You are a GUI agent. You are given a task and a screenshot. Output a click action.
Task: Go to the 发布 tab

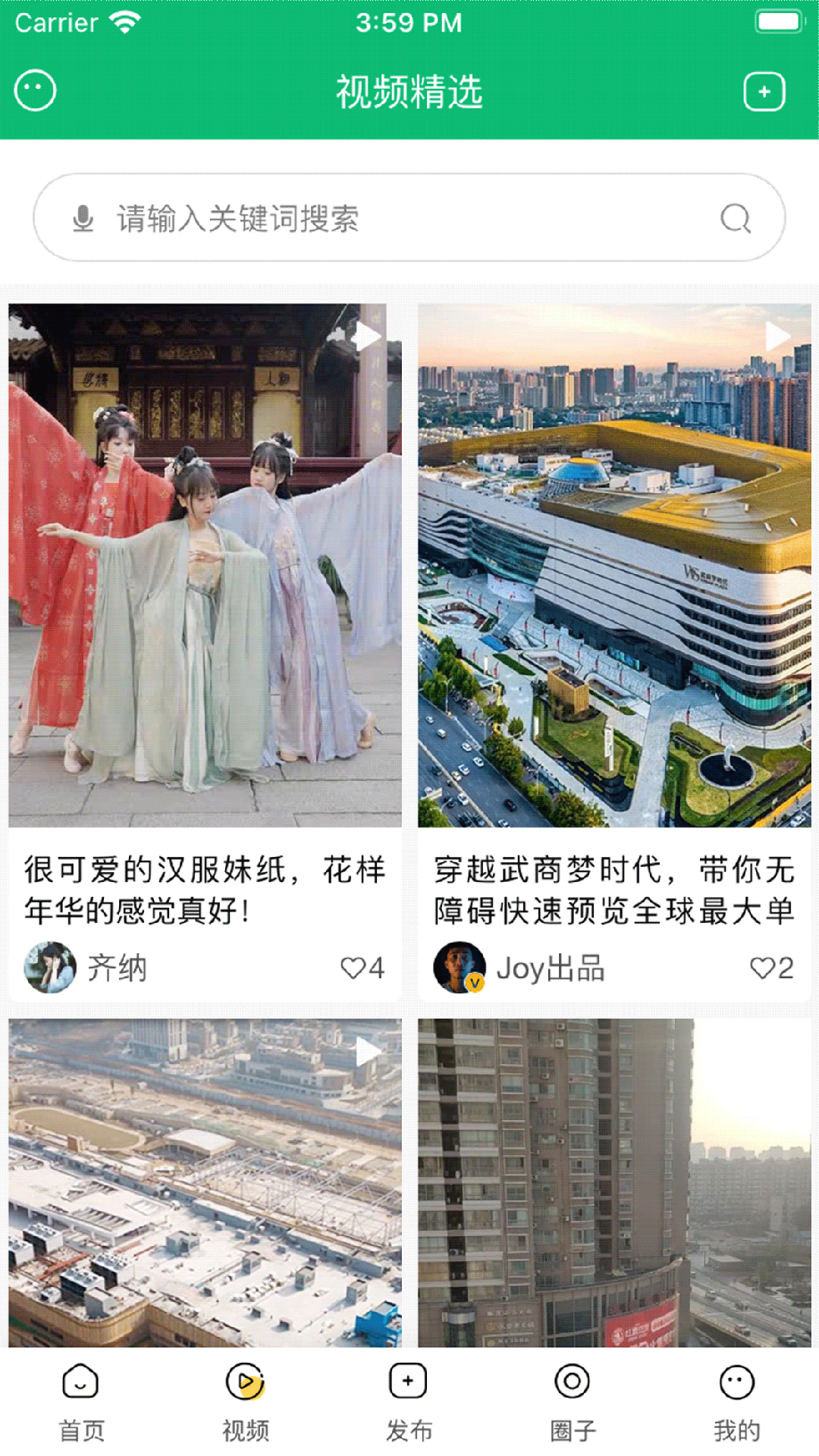[409, 1401]
